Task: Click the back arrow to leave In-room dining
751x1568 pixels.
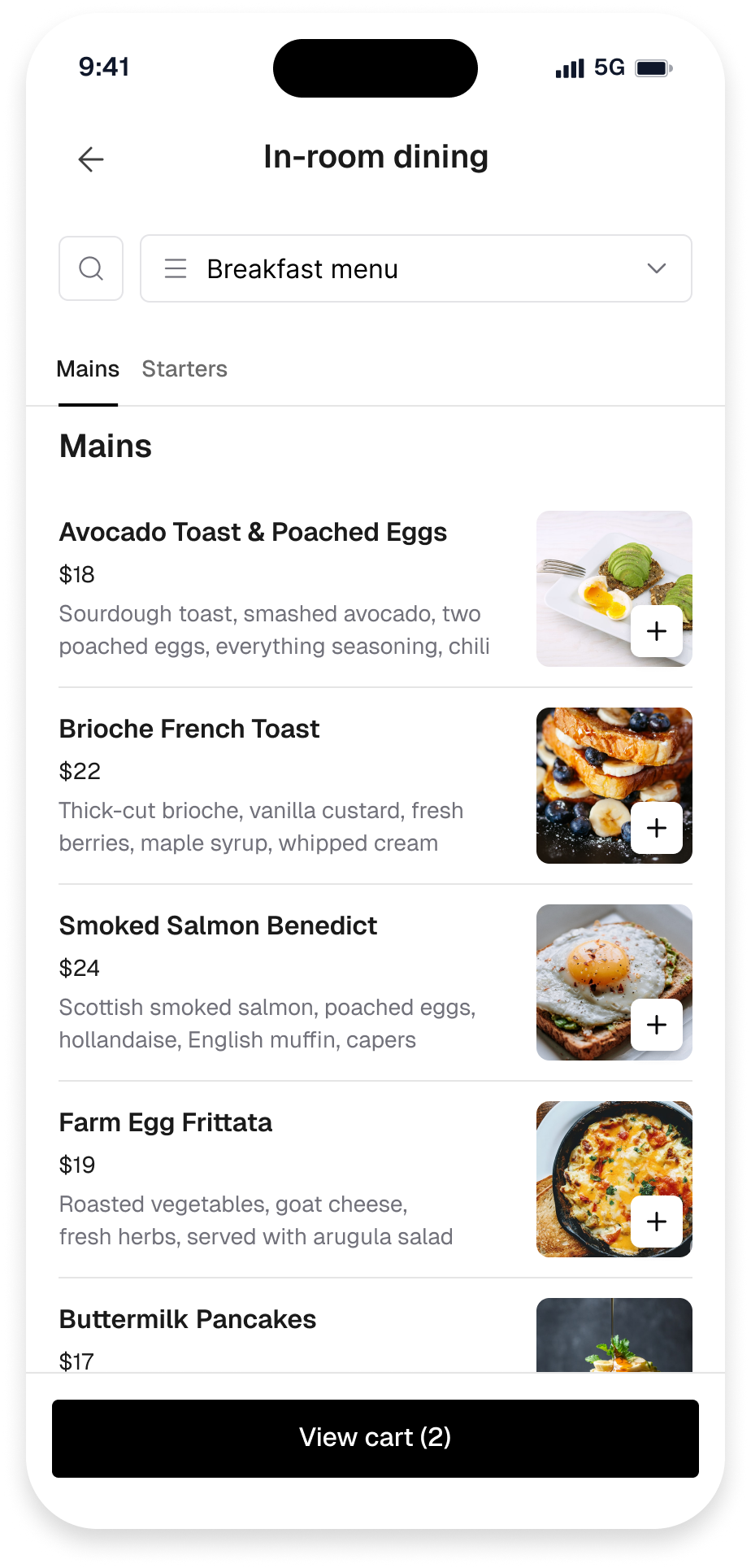Action: pyautogui.click(x=90, y=159)
